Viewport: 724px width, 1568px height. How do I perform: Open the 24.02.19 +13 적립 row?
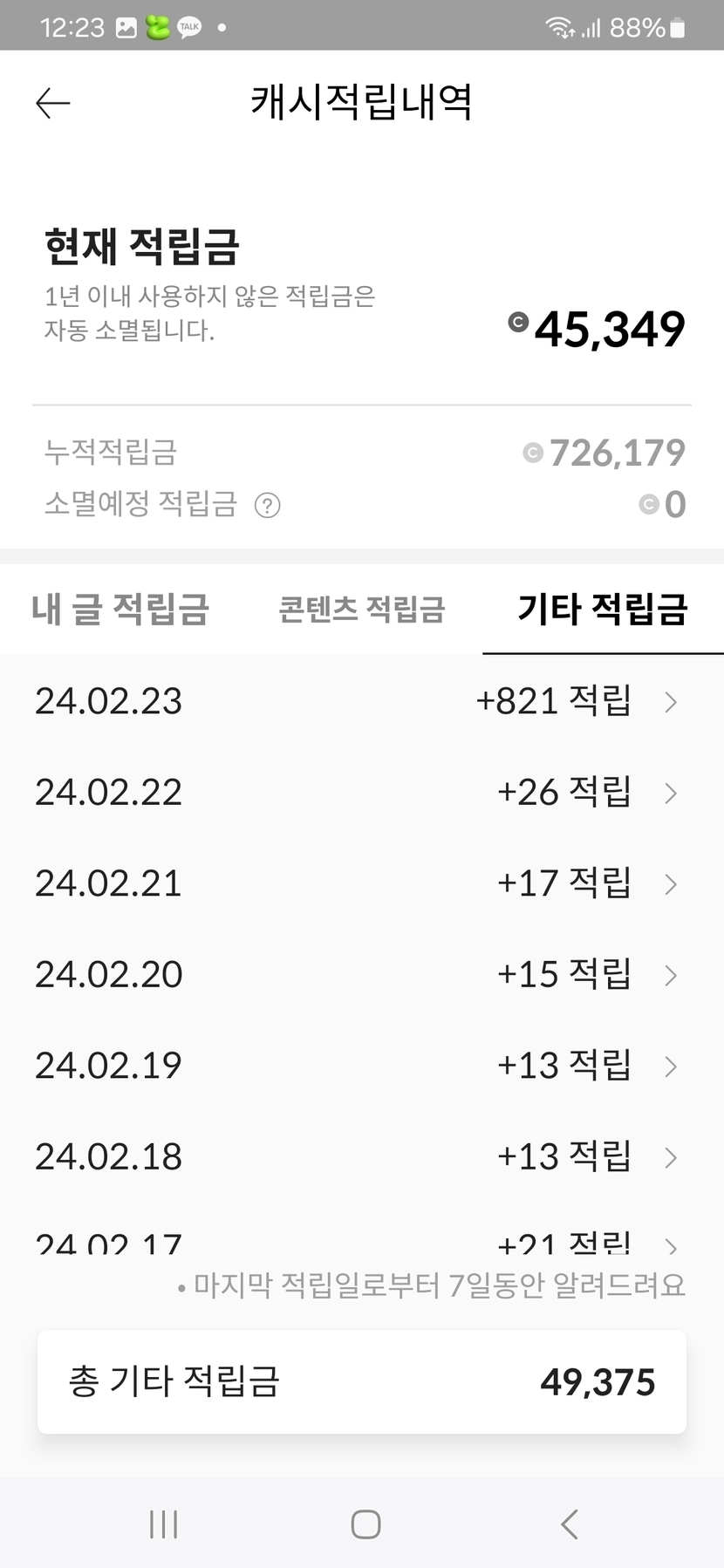pos(362,1066)
